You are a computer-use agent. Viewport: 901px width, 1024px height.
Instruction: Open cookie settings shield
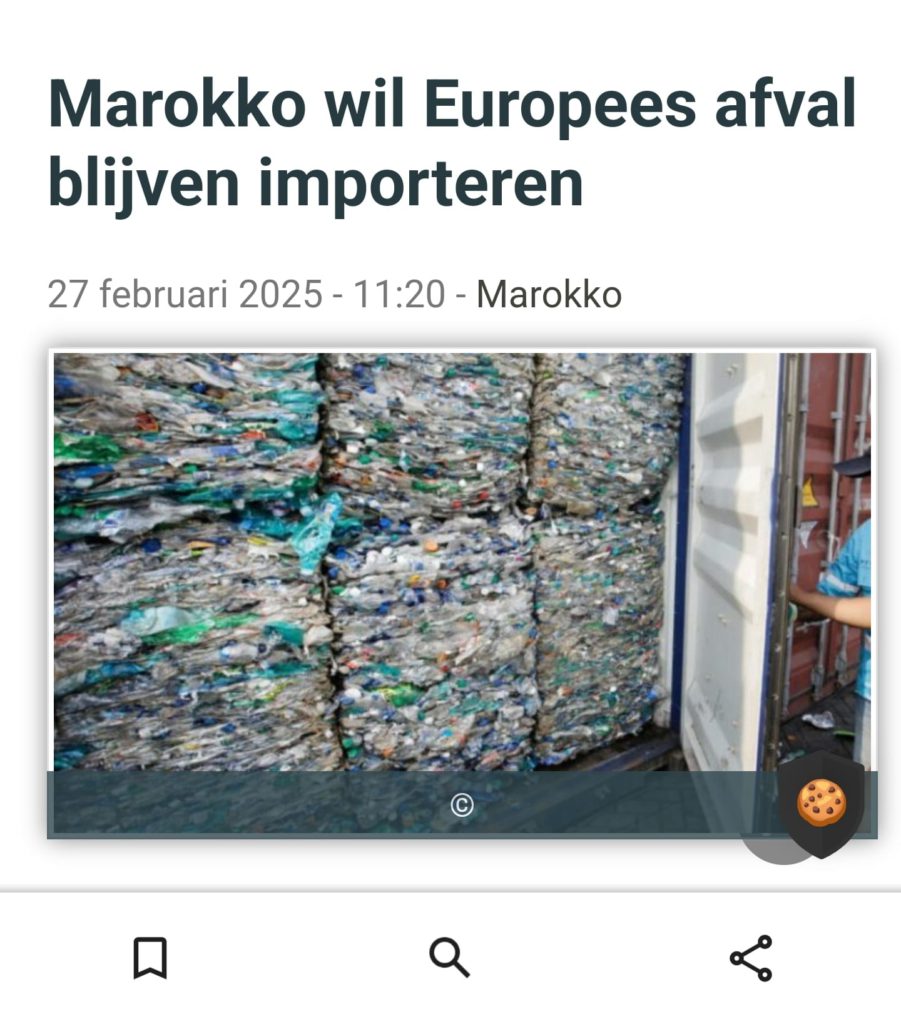point(821,803)
